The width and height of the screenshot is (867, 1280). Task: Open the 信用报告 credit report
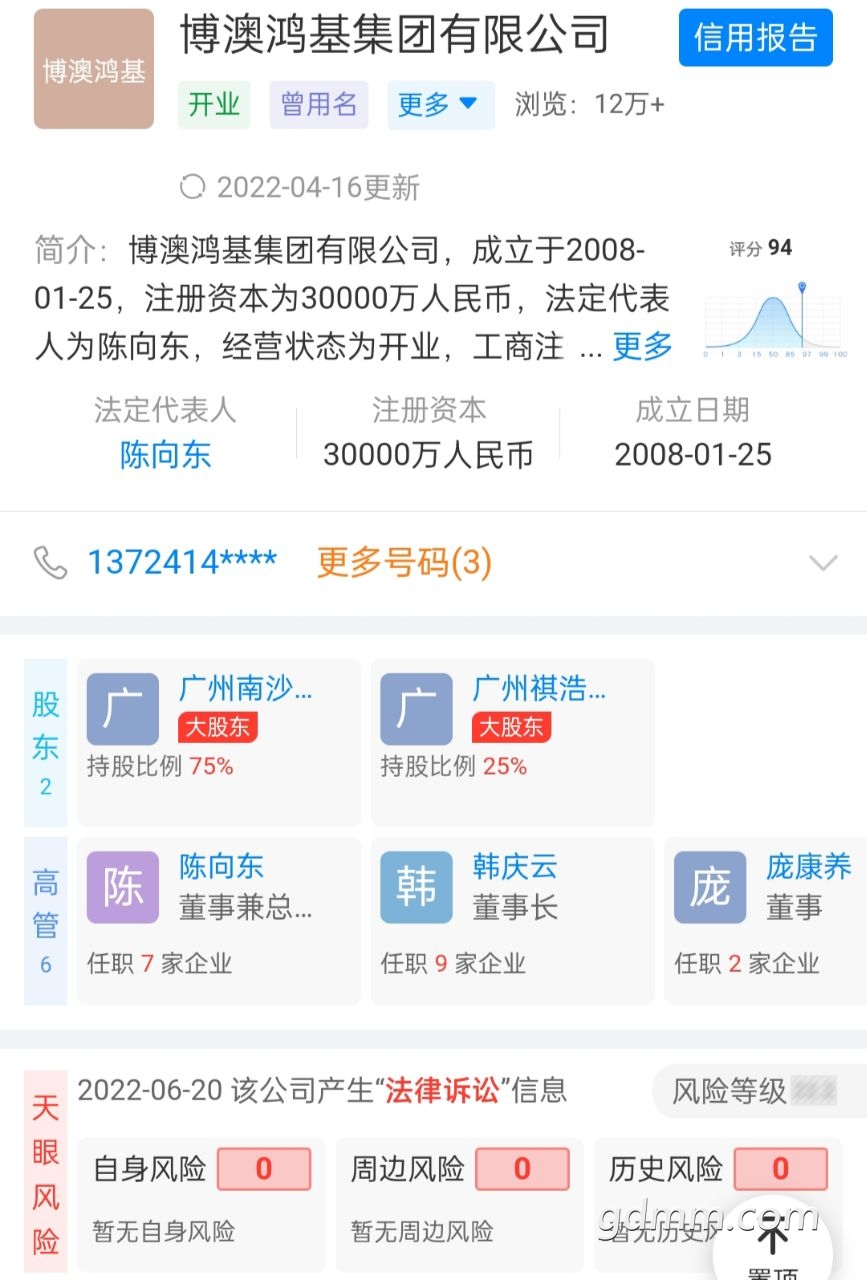pyautogui.click(x=755, y=38)
